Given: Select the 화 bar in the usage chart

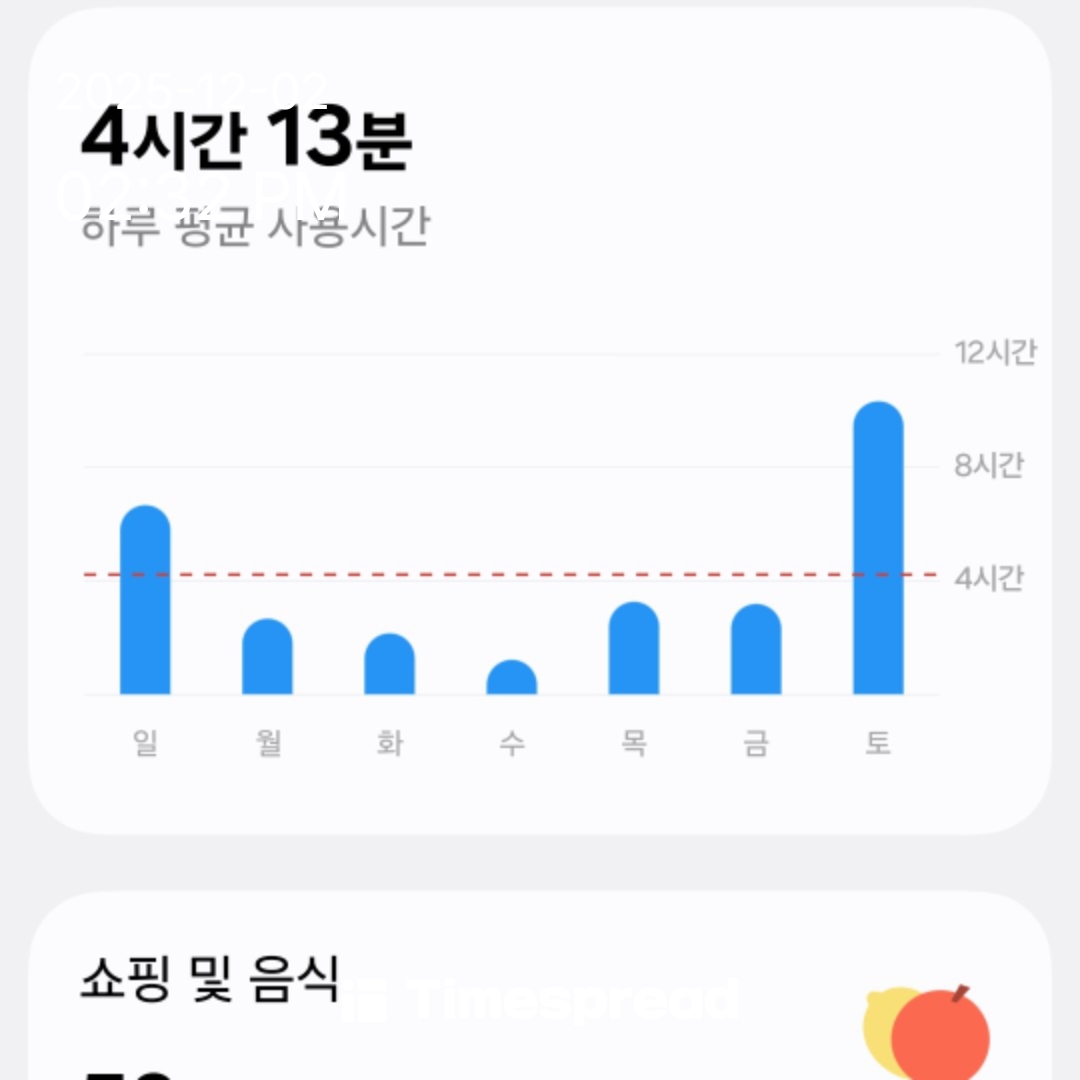Looking at the screenshot, I should pyautogui.click(x=389, y=664).
